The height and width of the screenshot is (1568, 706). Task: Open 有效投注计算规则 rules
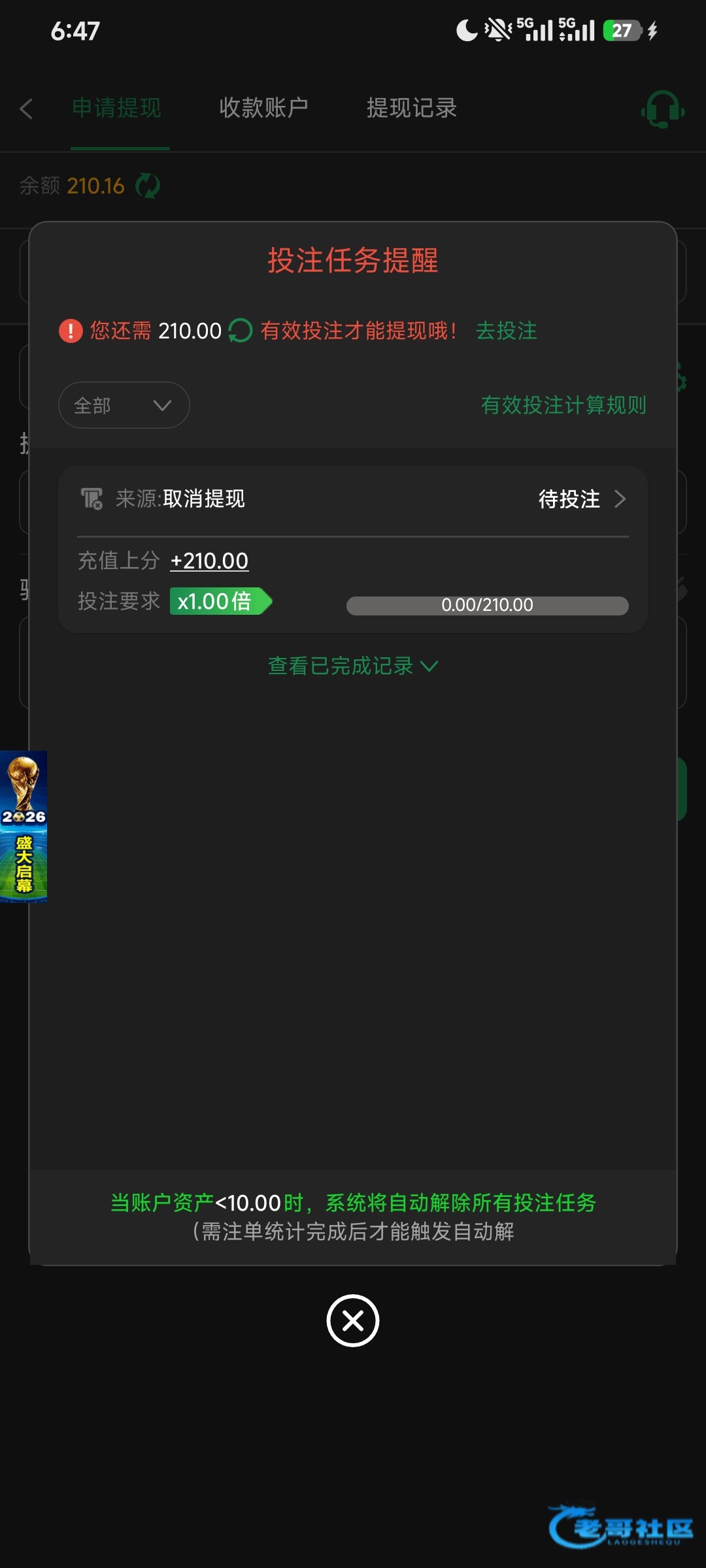563,405
